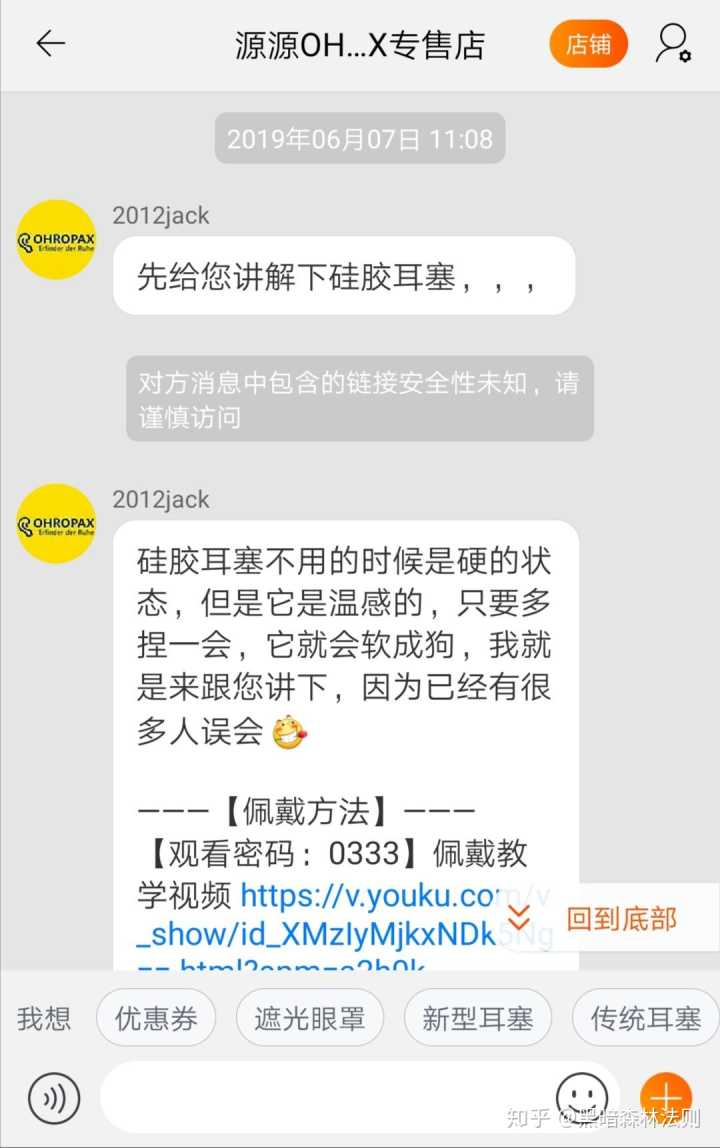Go back using the top-left arrow
The image size is (720, 1148).
(50, 44)
